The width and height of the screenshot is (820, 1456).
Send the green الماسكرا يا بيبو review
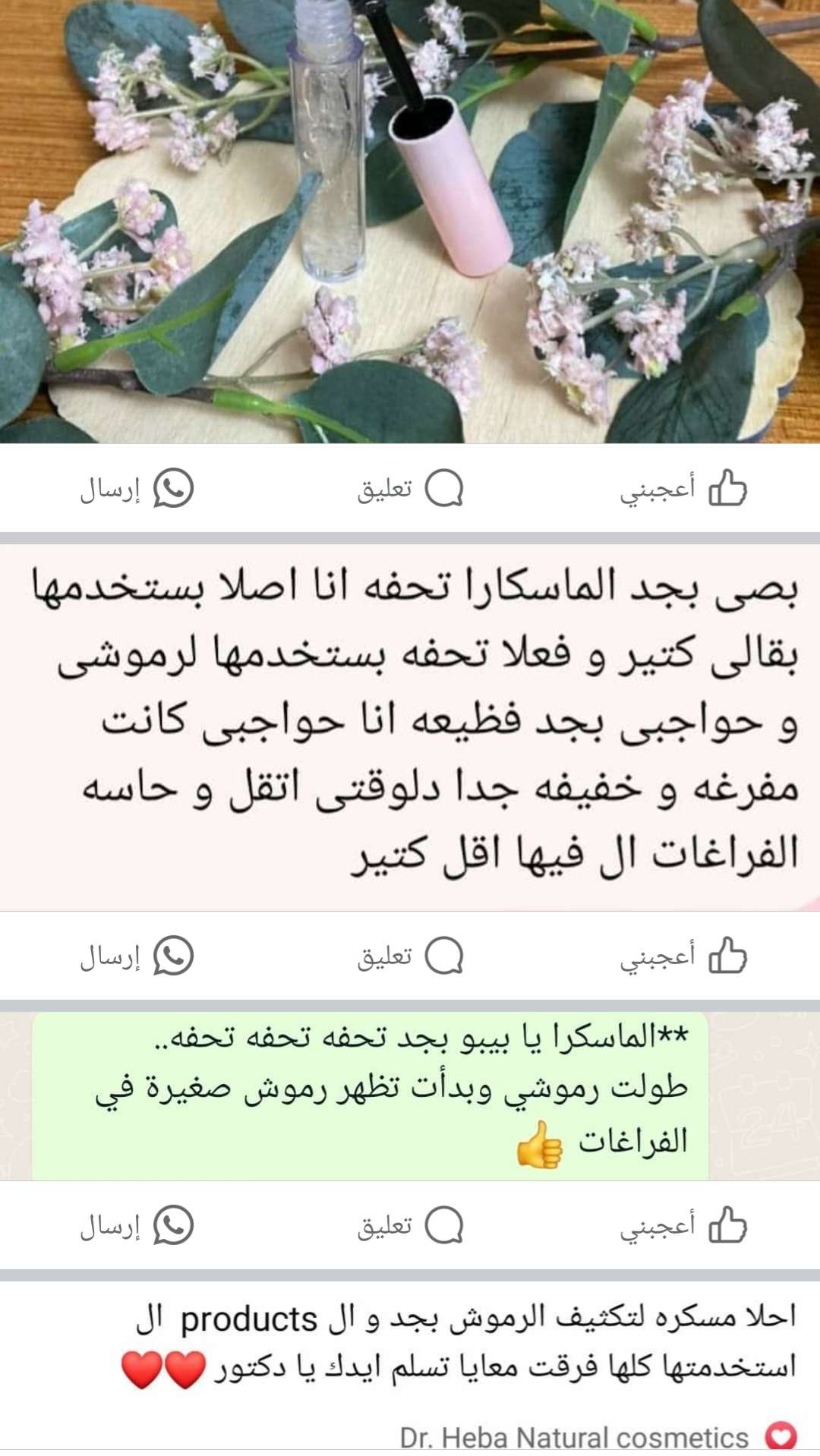pyautogui.click(x=137, y=1225)
